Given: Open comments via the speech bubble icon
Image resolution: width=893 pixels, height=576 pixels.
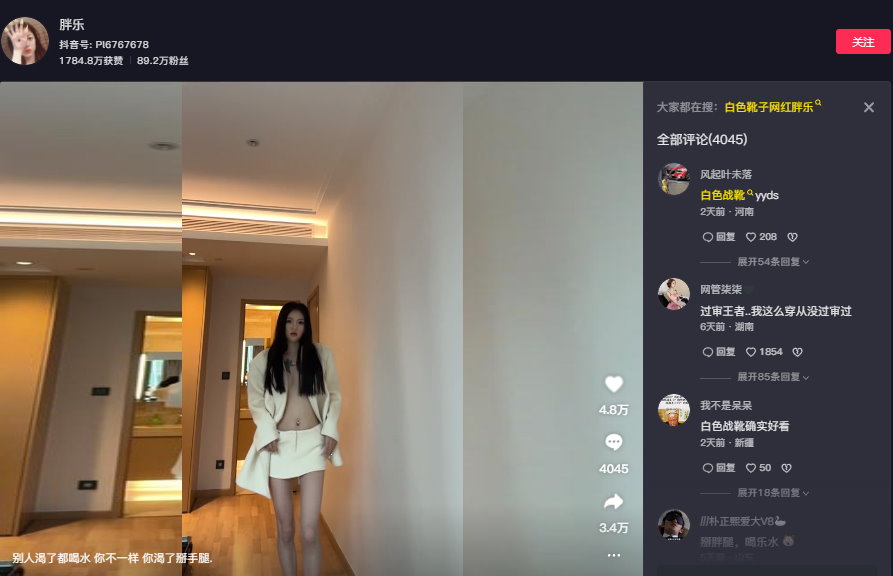Looking at the screenshot, I should point(614,442).
